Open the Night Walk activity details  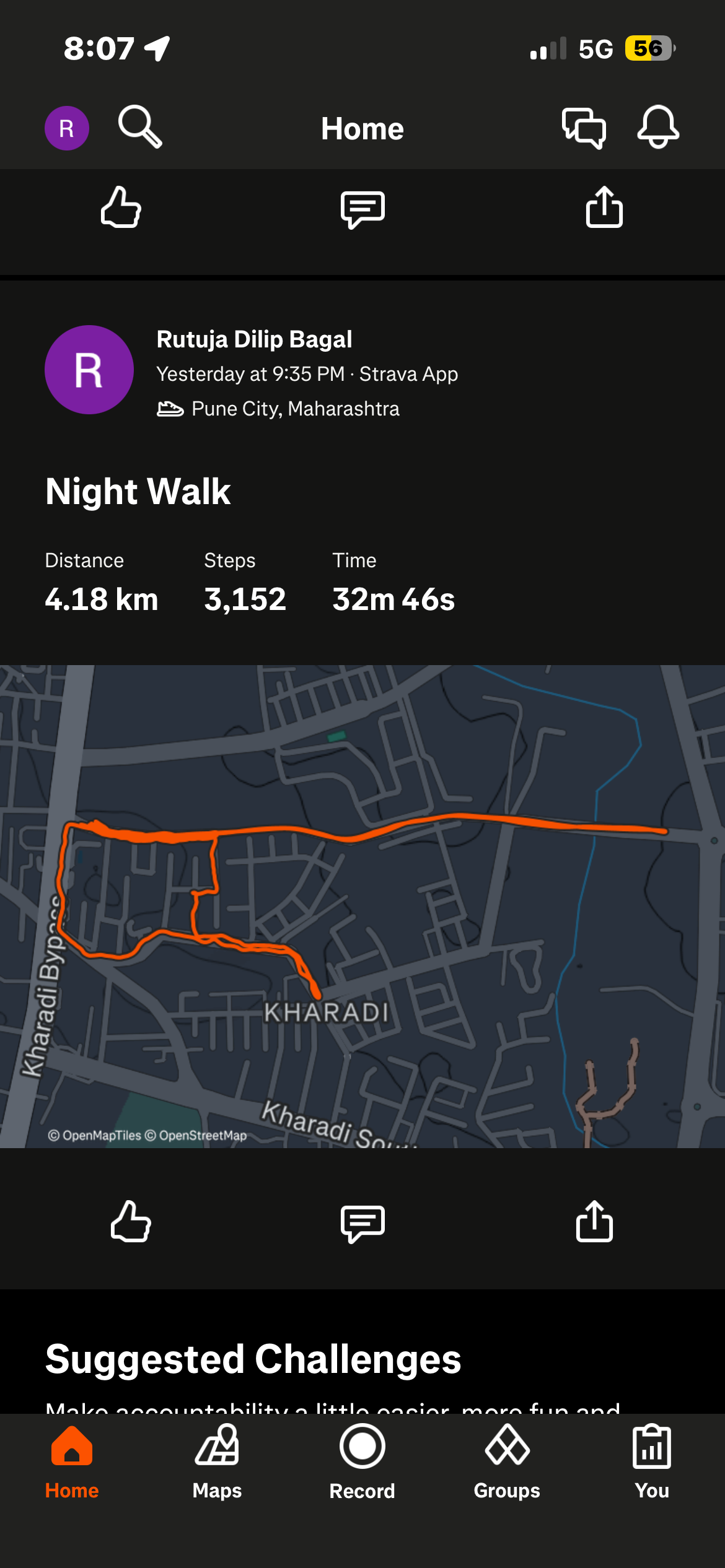click(x=138, y=492)
